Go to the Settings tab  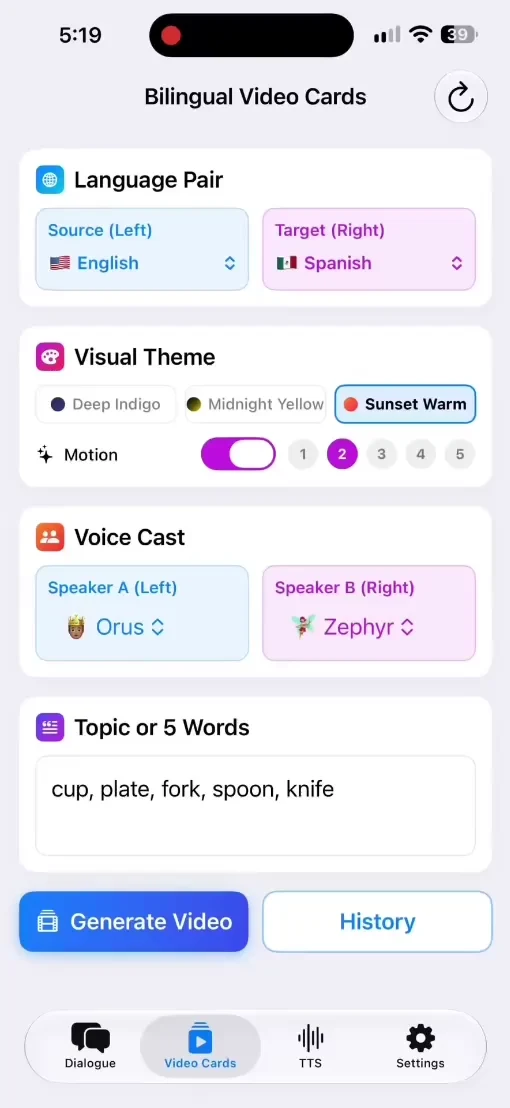click(420, 1046)
